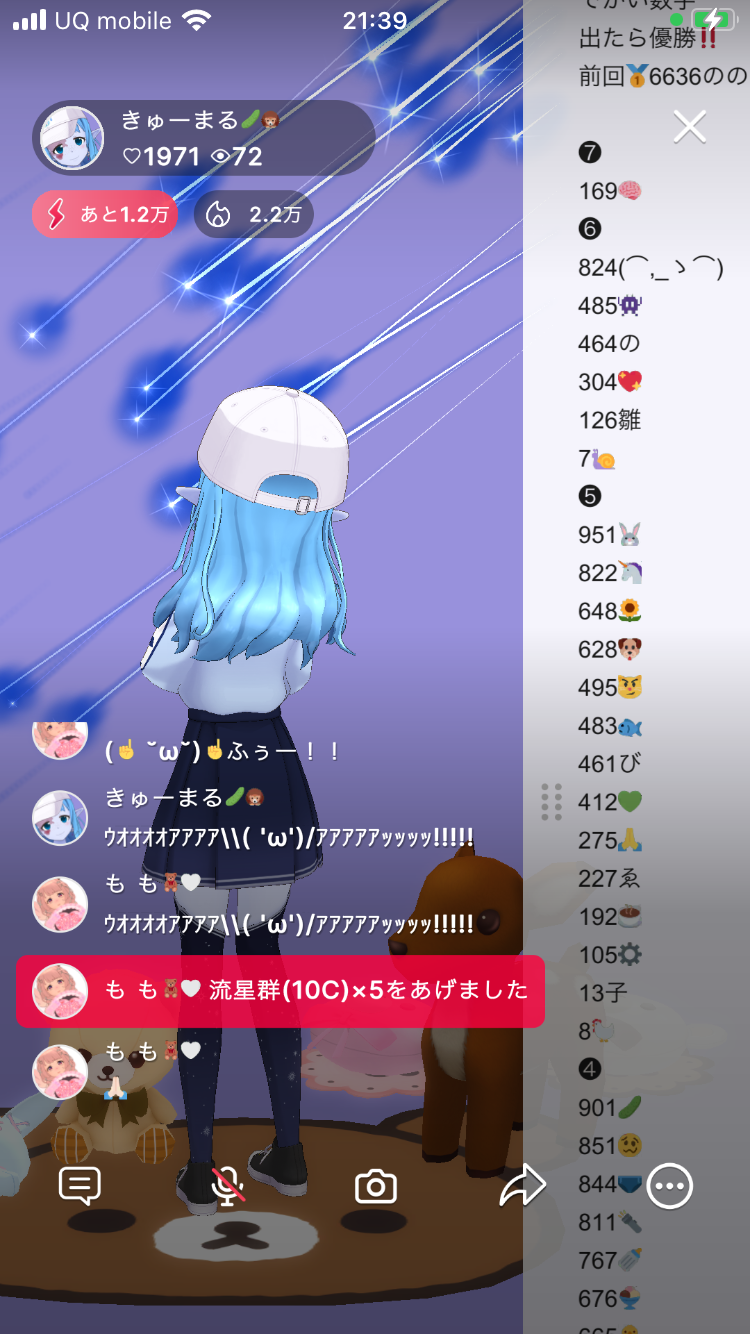750x1334 pixels.
Task: Tap the side panel drag handle dots
Action: 551,801
